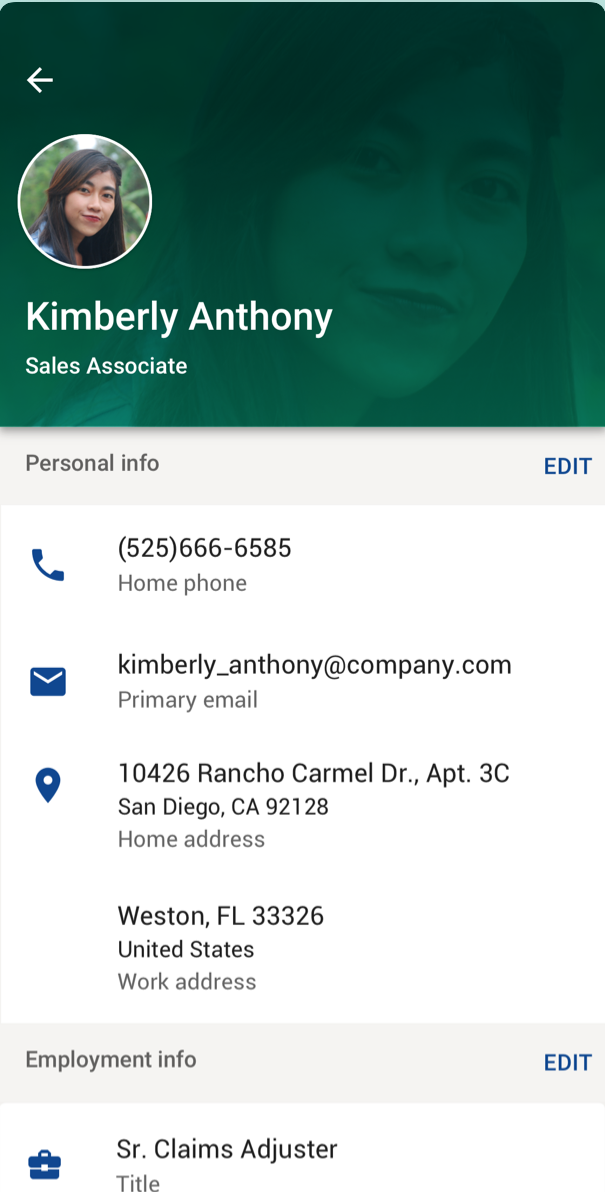
Task: Go back using the top arrow
Action: click(x=40, y=80)
